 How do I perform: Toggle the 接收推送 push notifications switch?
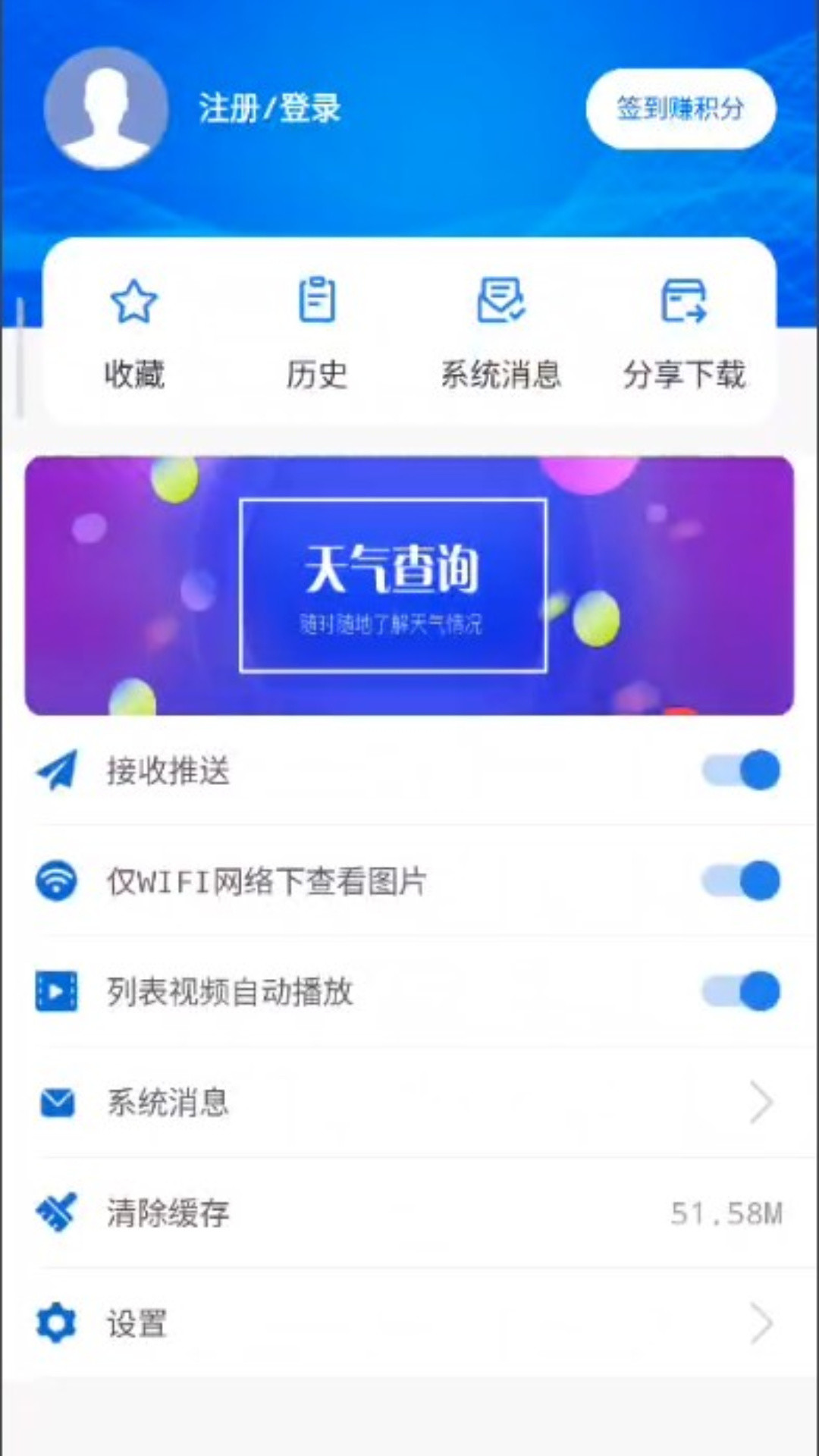742,770
